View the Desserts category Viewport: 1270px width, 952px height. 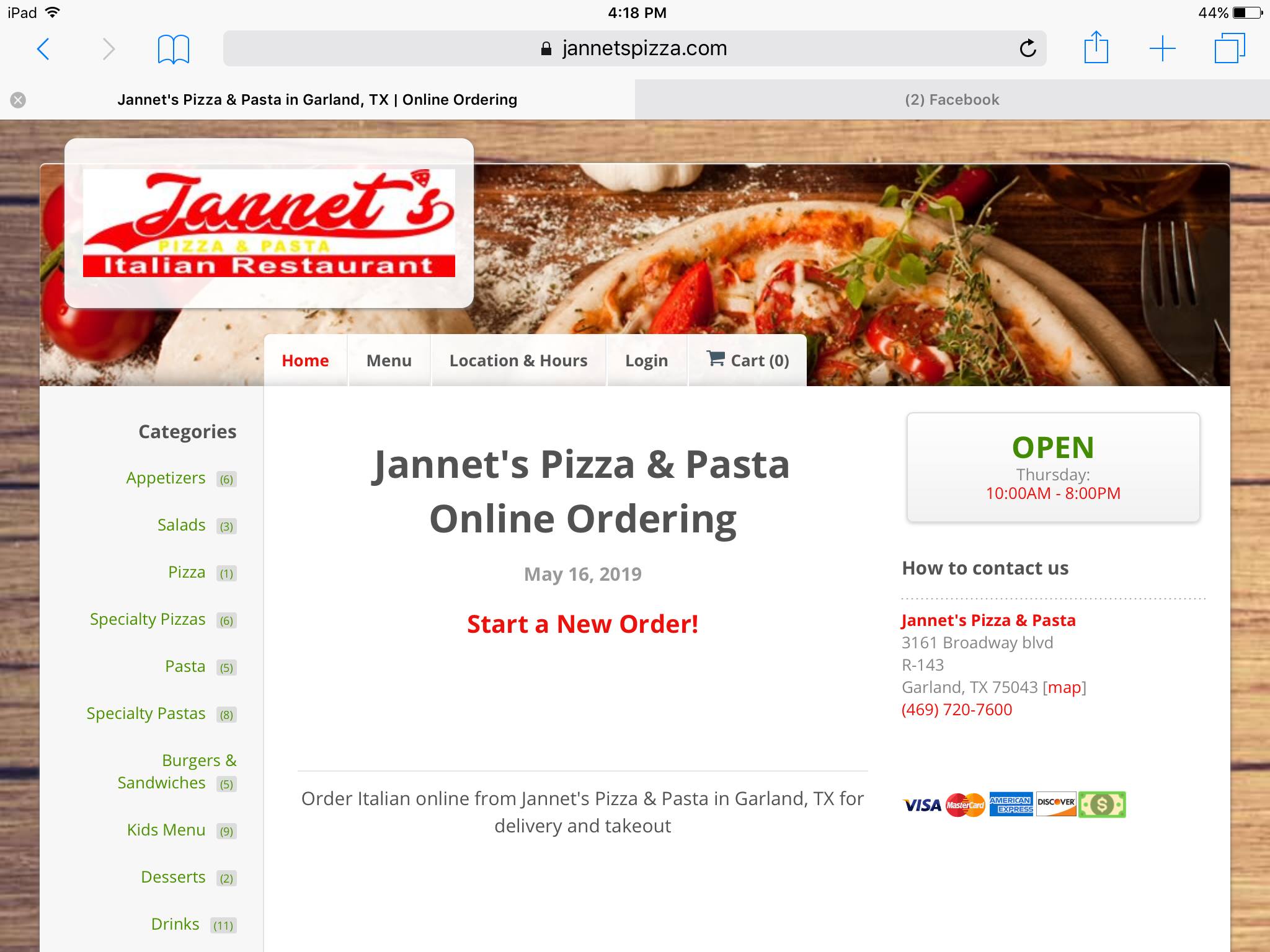[173, 877]
